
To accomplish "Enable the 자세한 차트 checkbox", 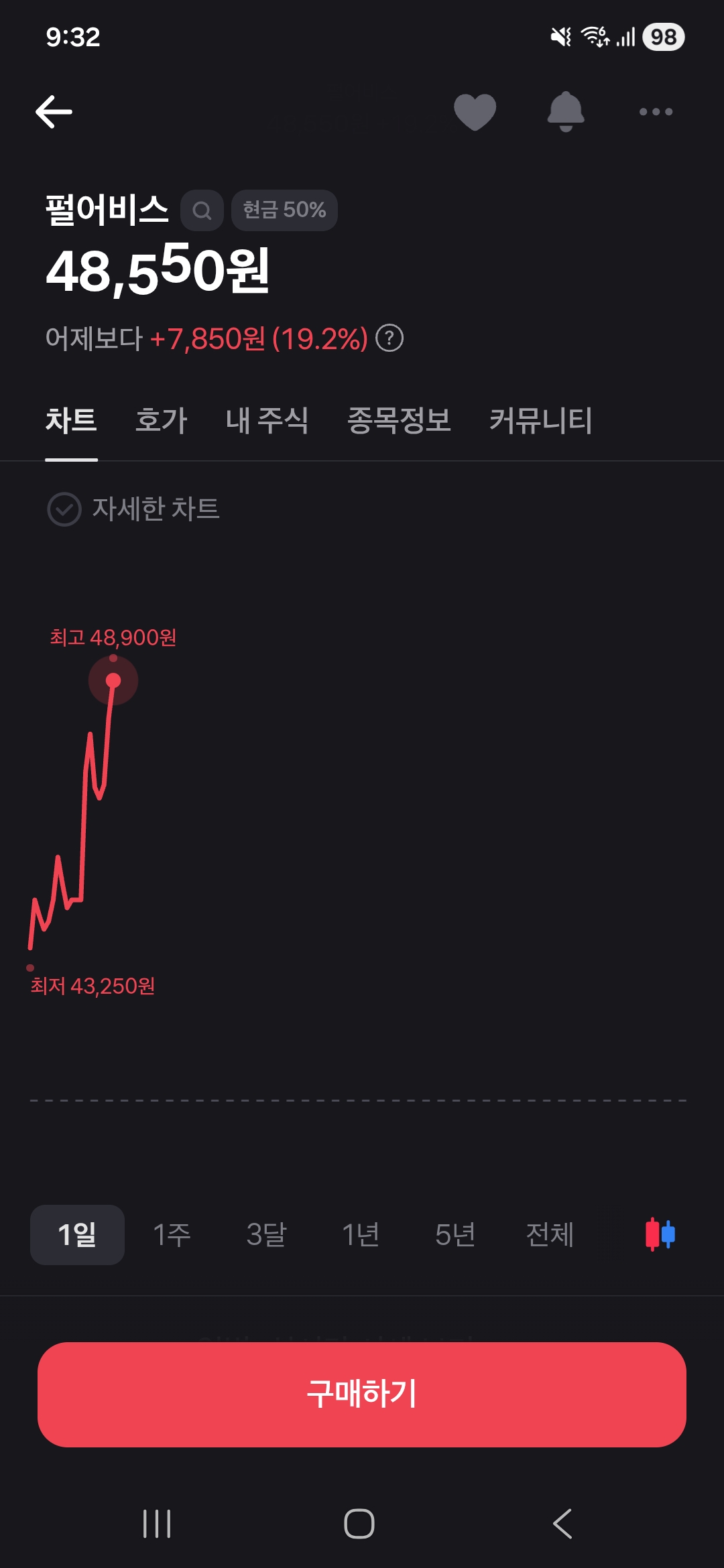I will pos(64,509).
